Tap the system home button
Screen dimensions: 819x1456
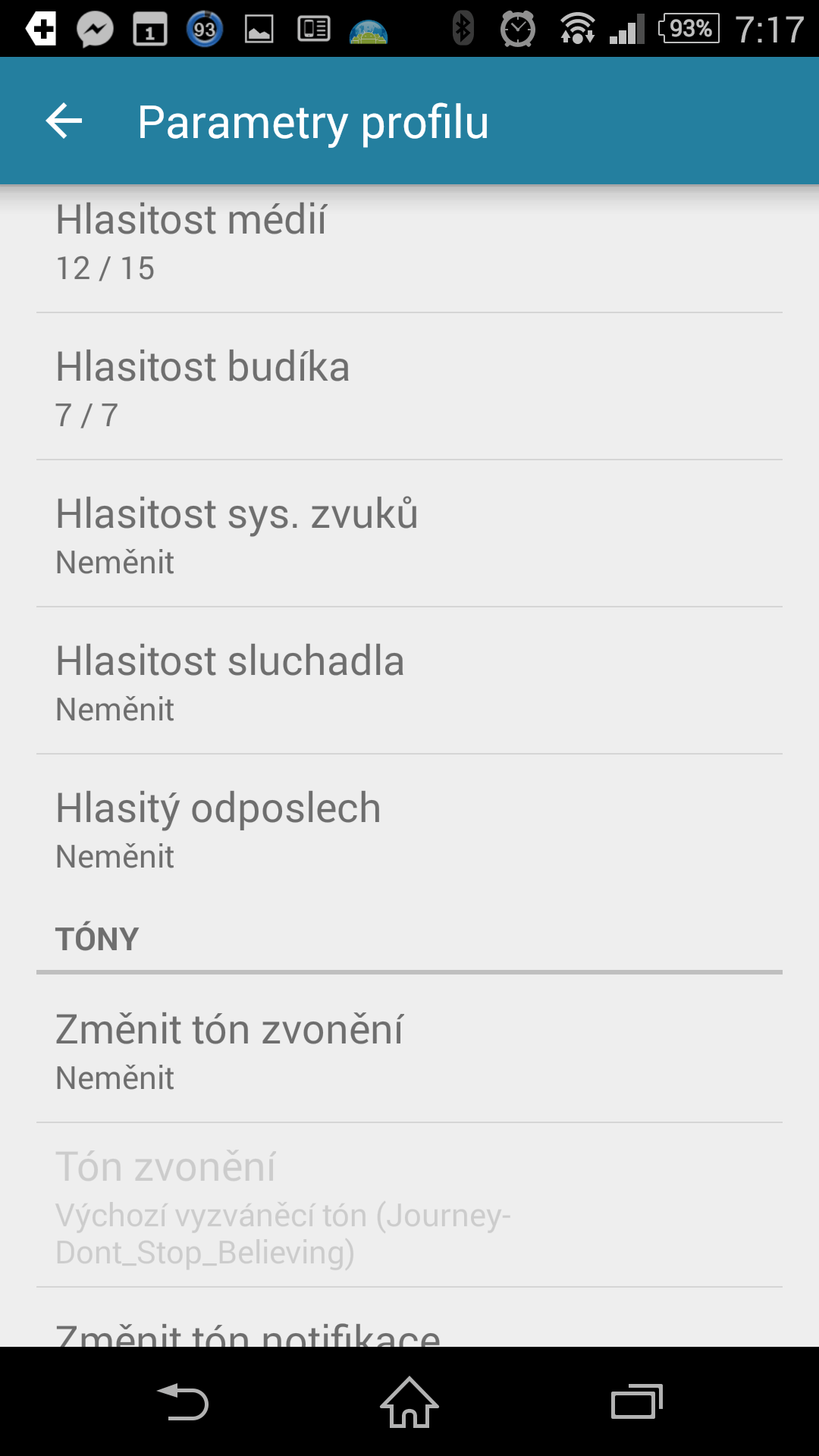point(409,1403)
